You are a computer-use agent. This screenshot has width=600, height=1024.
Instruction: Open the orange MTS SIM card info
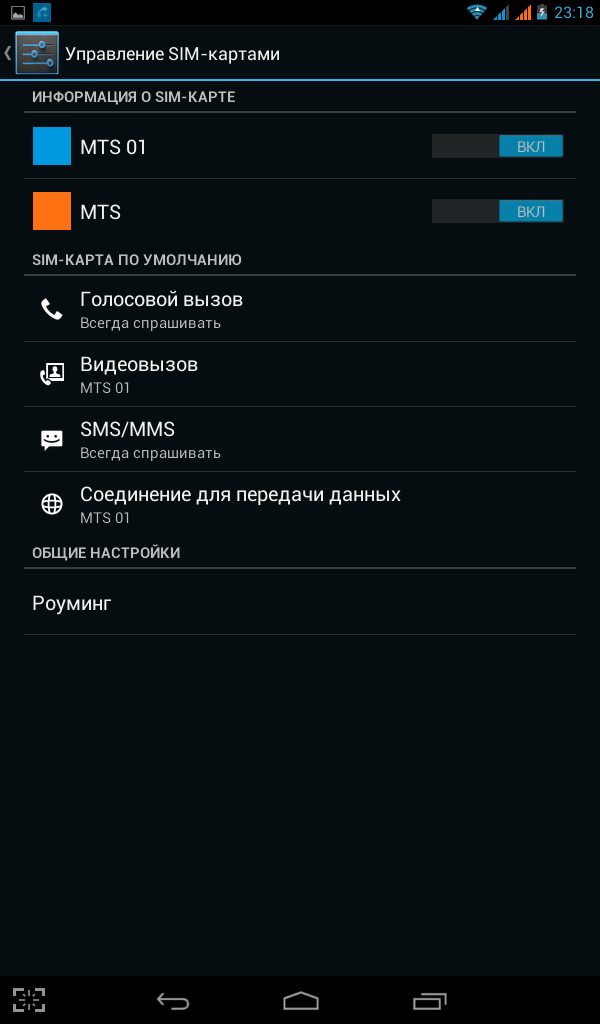tap(222, 212)
